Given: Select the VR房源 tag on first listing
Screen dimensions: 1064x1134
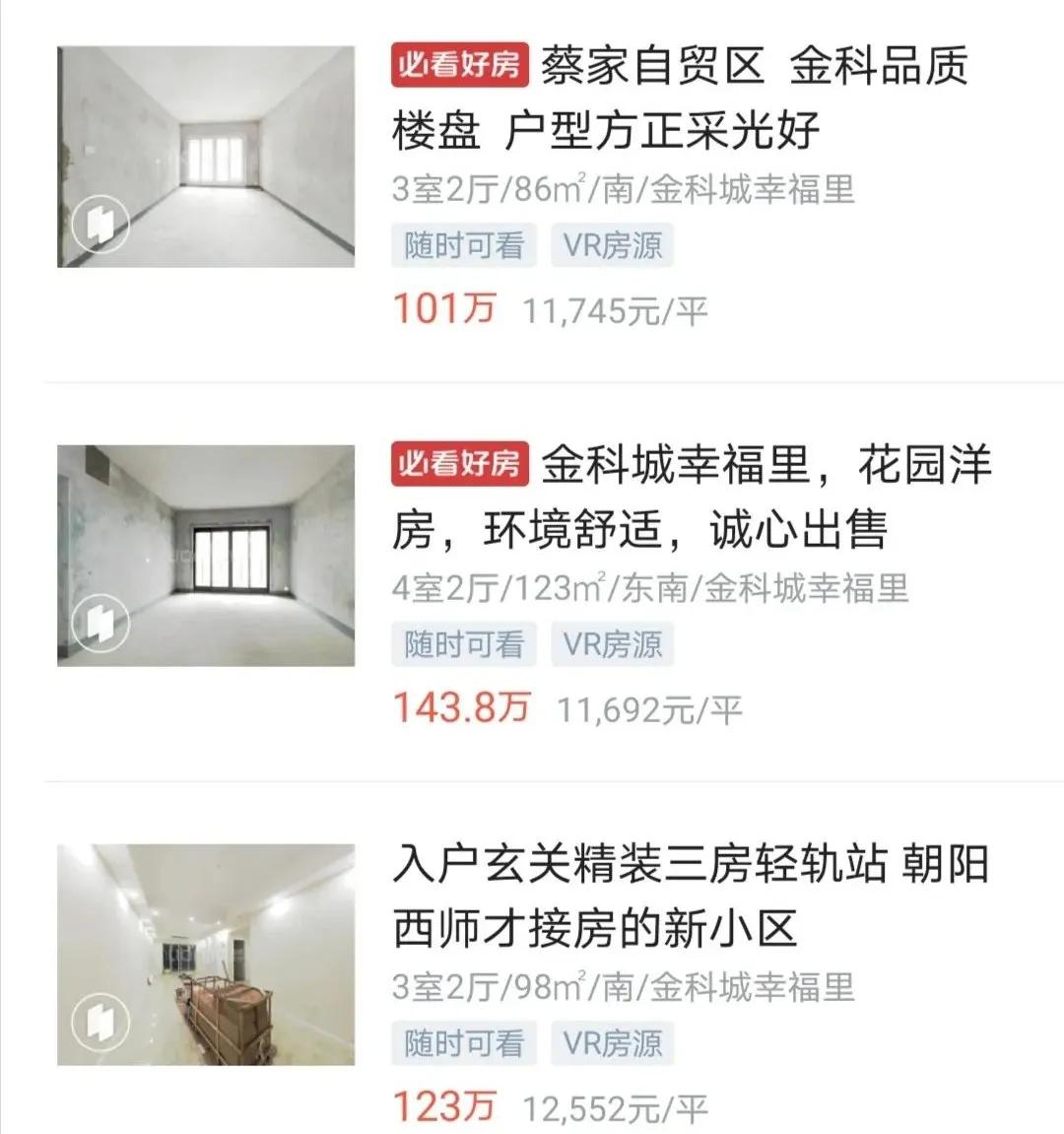Looking at the screenshot, I should coord(613,245).
